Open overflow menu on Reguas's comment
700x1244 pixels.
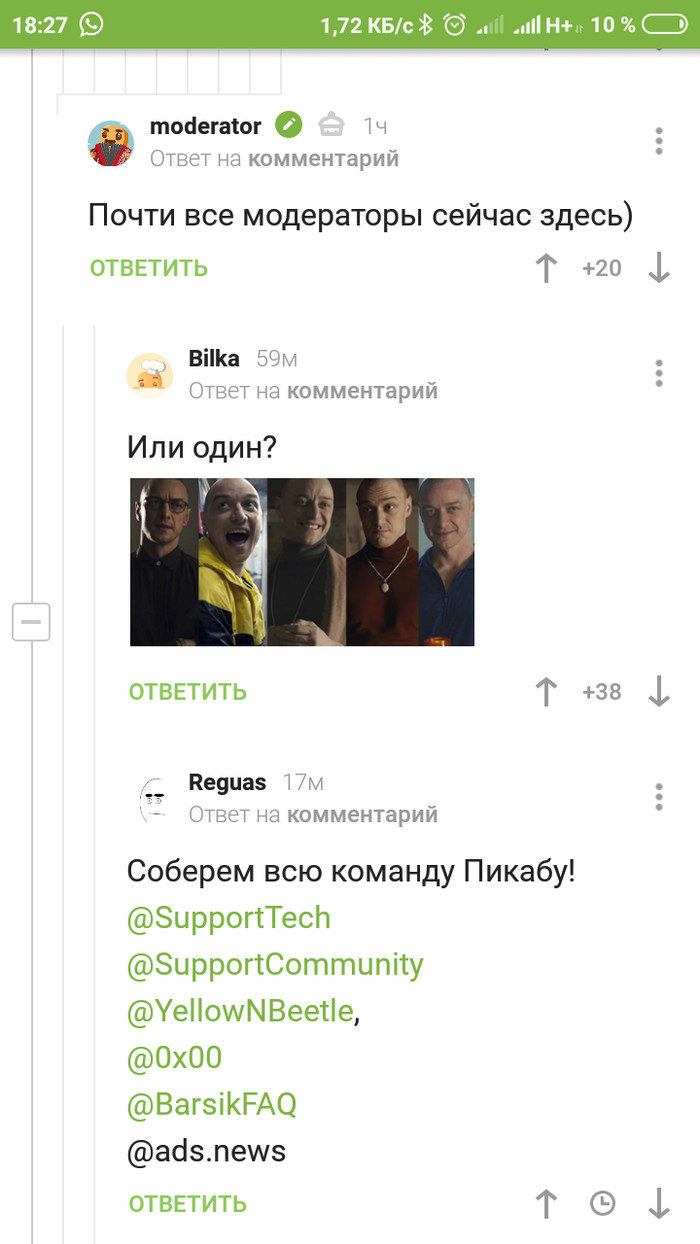coord(659,797)
